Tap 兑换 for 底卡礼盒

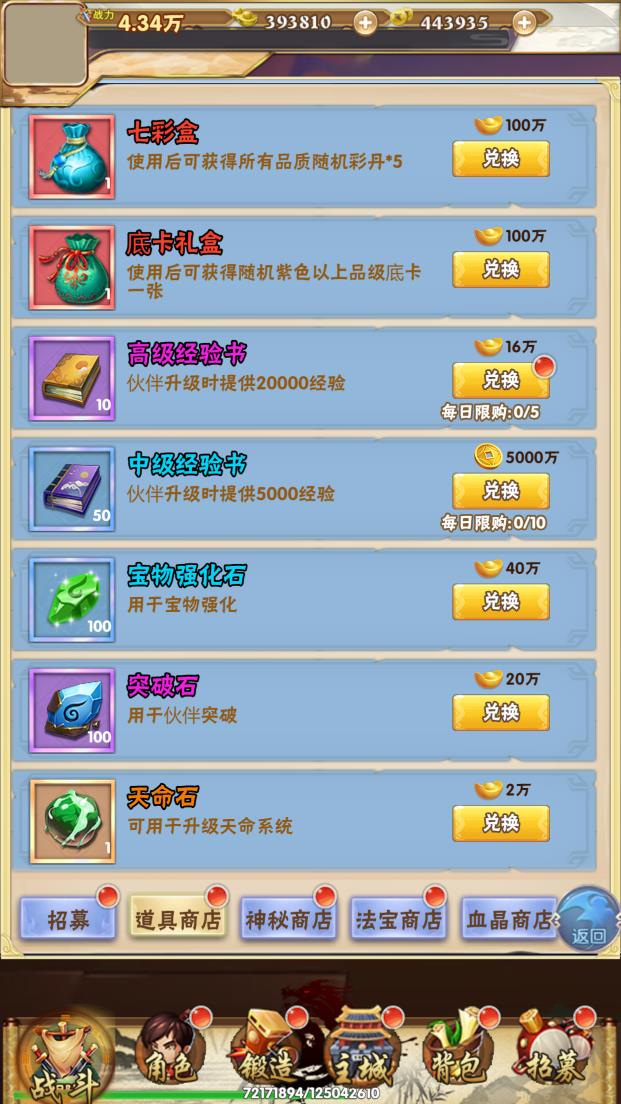click(x=500, y=270)
